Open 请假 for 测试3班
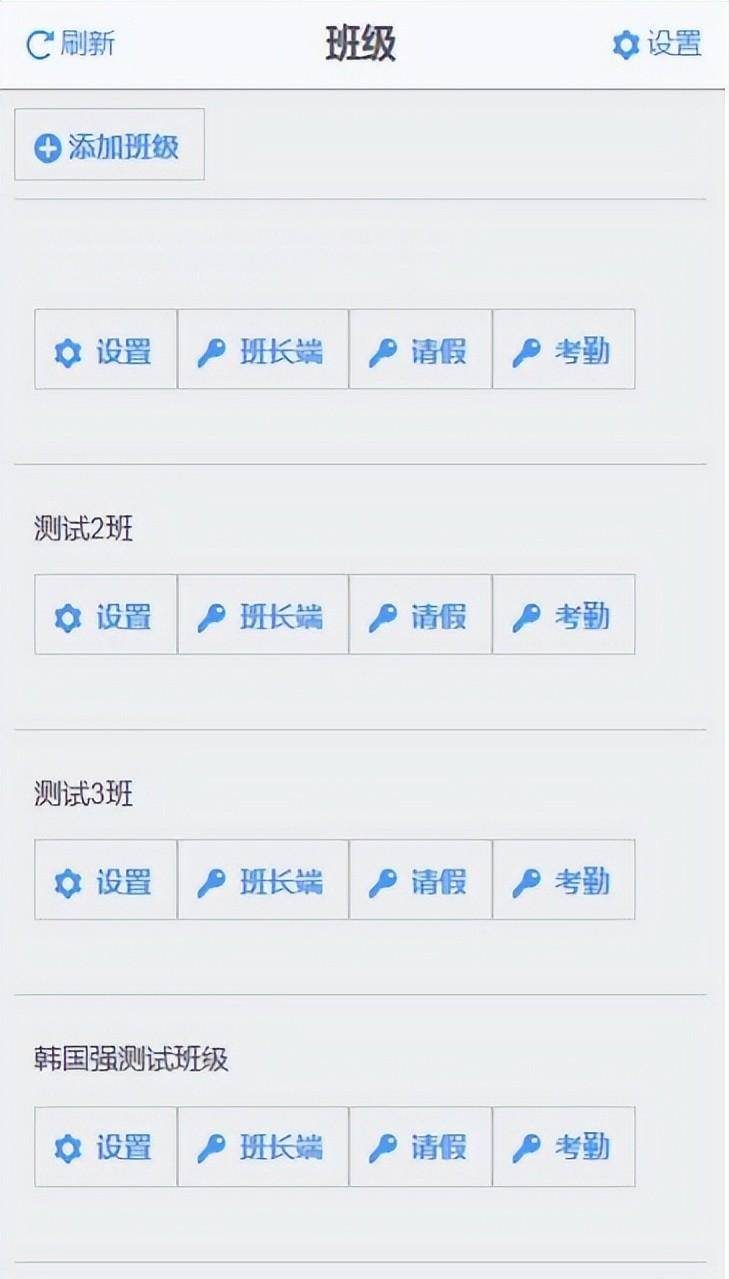This screenshot has width=729, height=1279. 420,879
